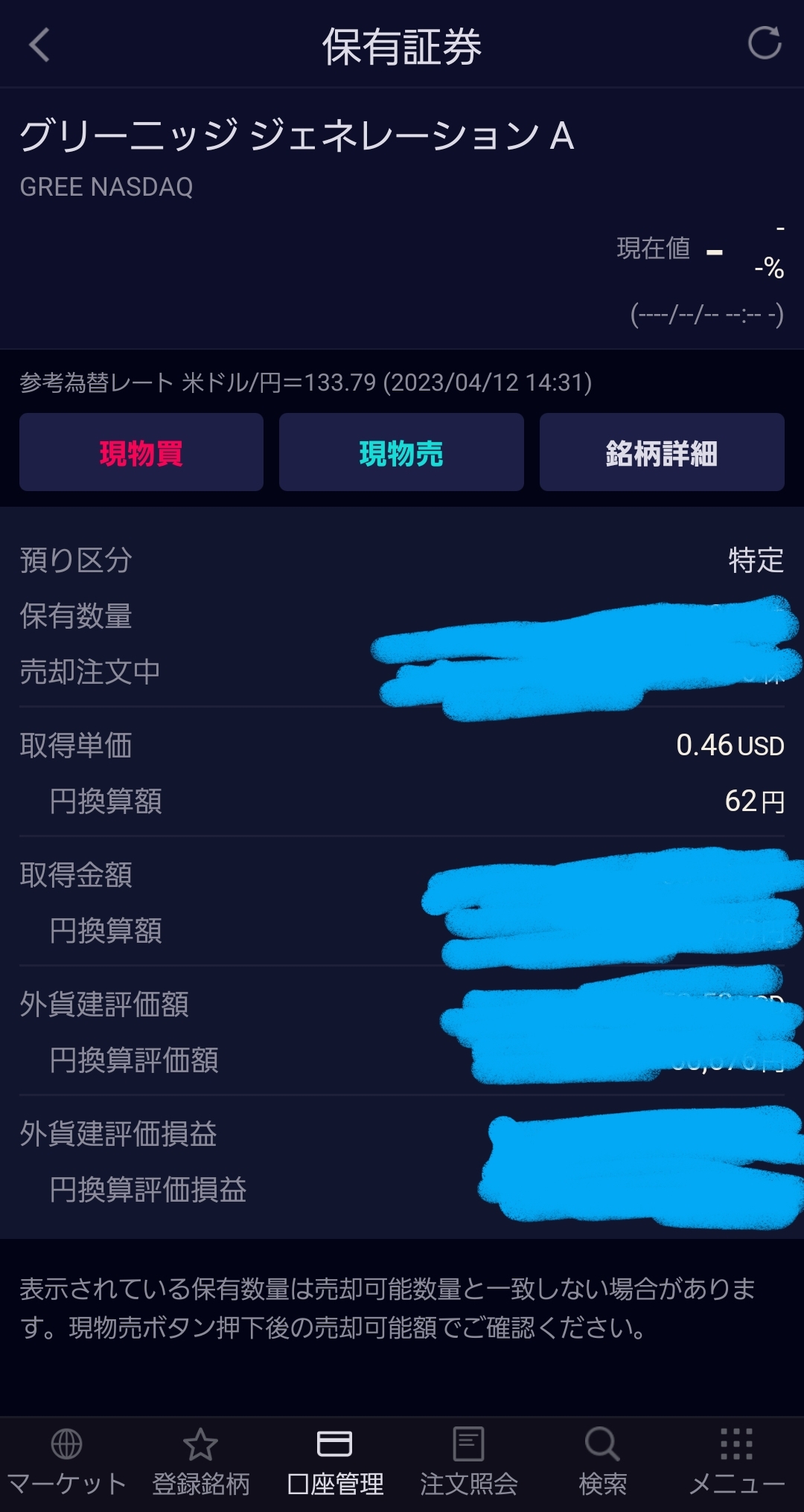Select the 口座管理 account tab
804x1512 pixels.
335,1462
